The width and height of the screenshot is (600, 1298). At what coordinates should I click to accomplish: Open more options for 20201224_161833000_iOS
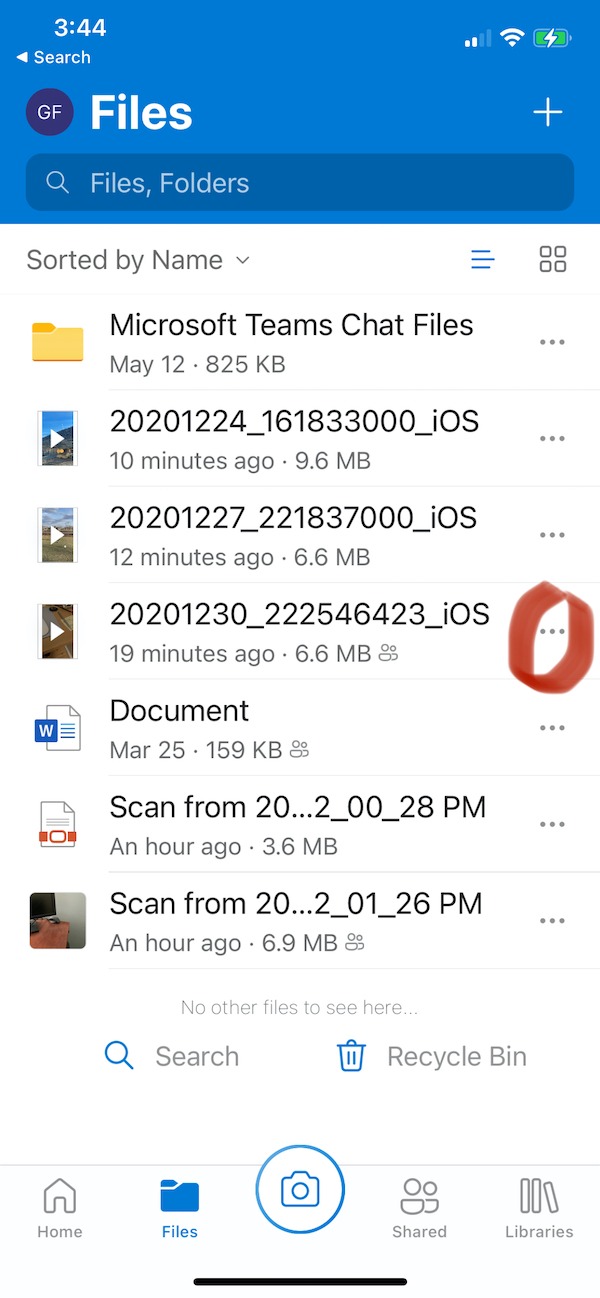pyautogui.click(x=552, y=438)
